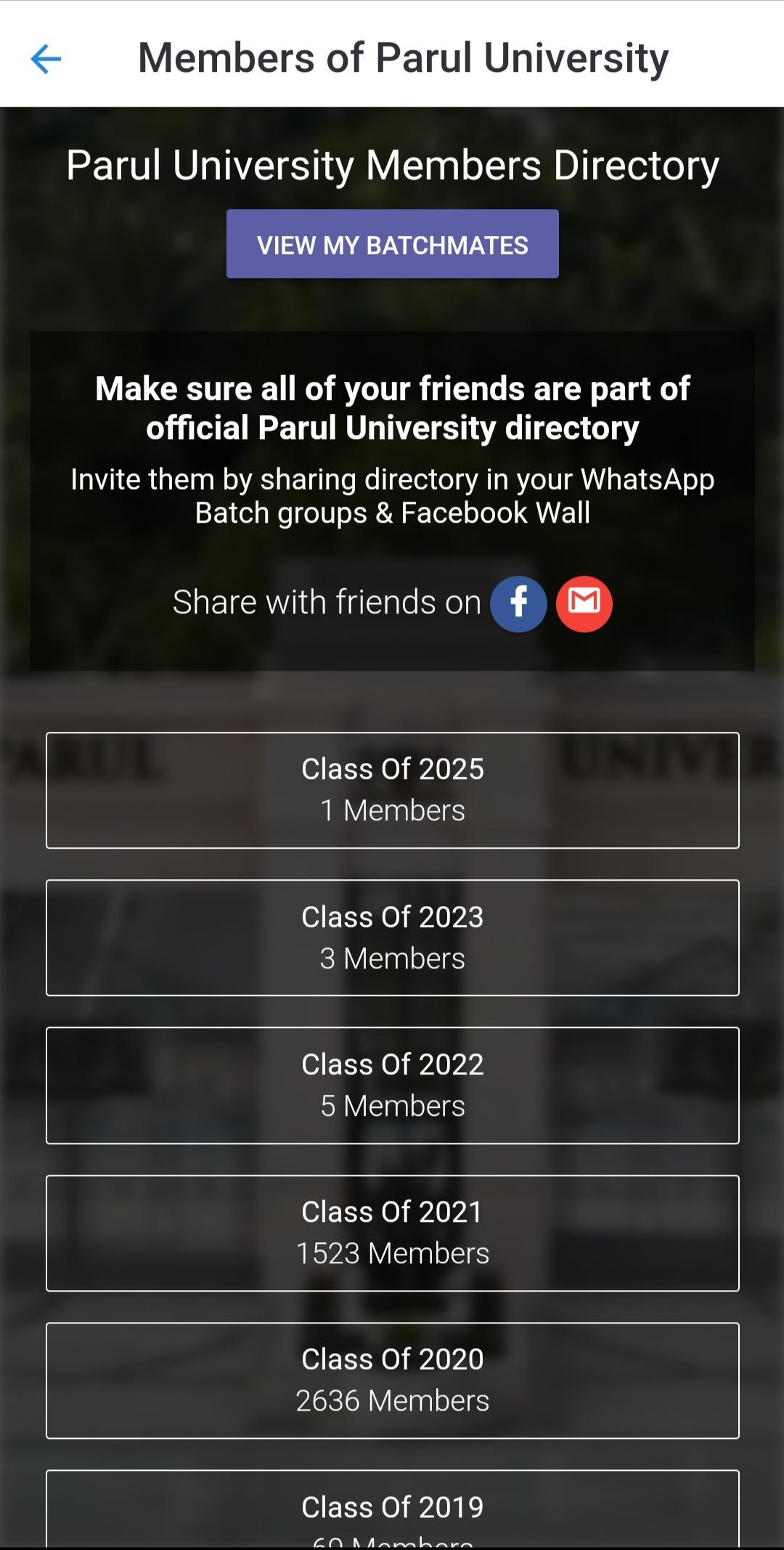
Task: Tap View My Batchmates button
Action: 393,244
